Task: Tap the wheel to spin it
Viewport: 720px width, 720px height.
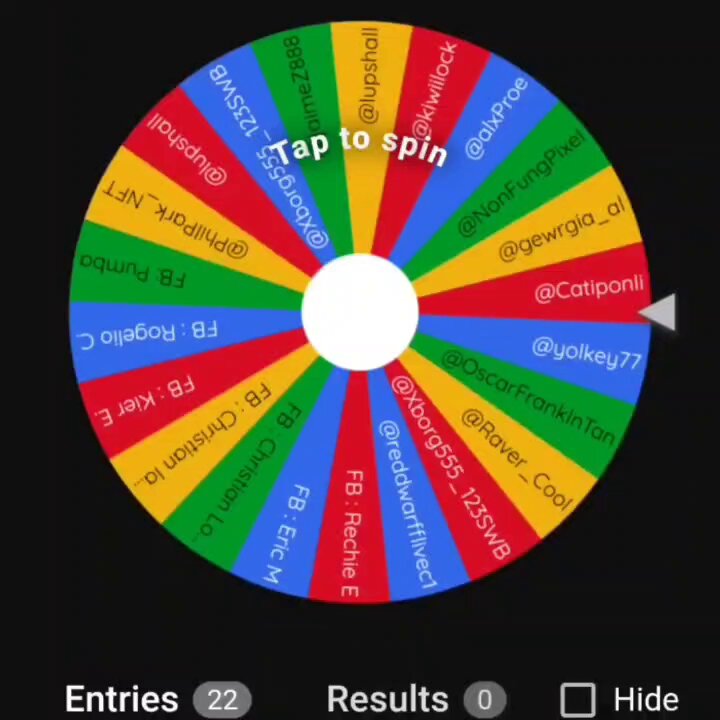Action: click(x=360, y=312)
